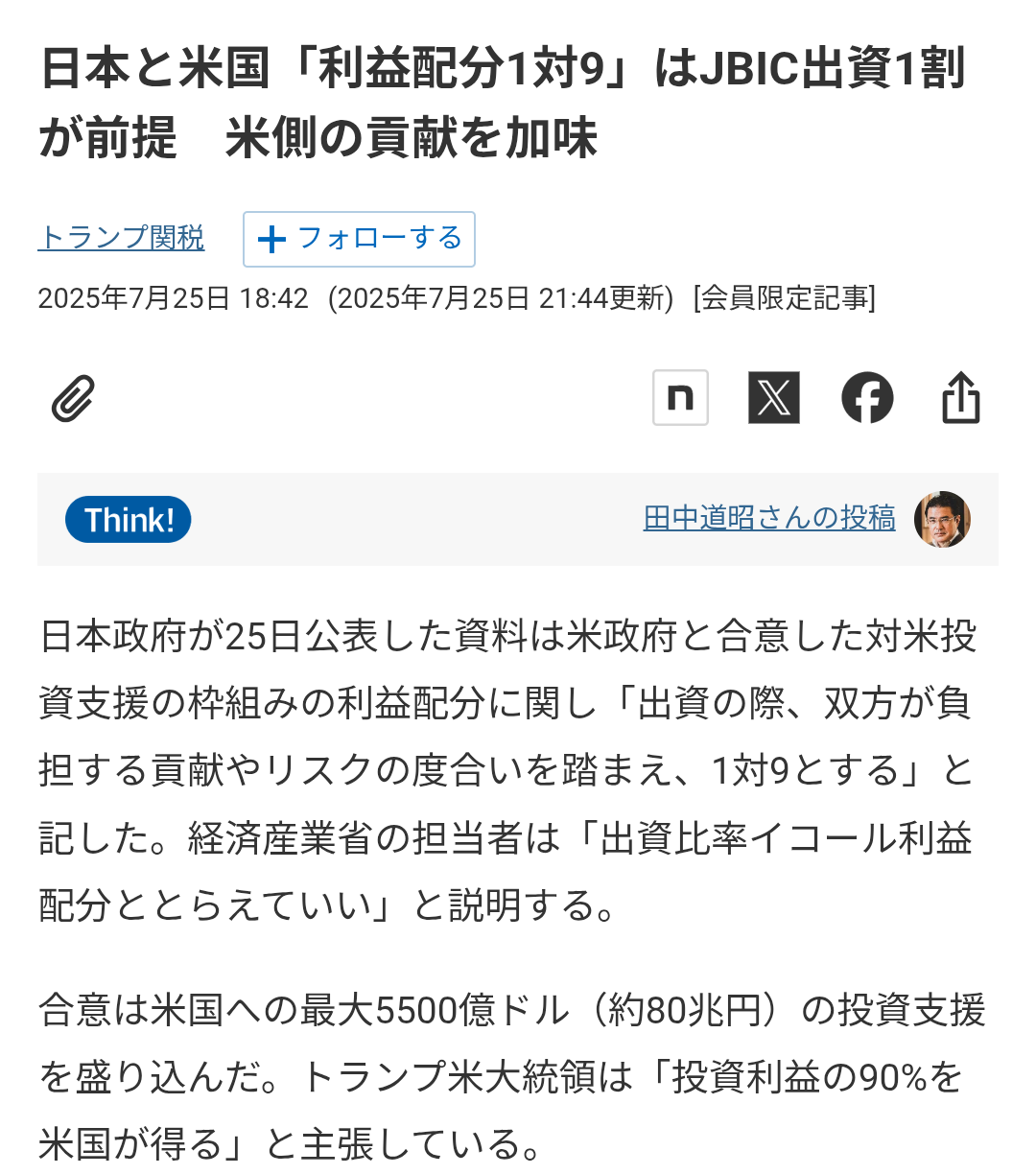Tap the paperclip clip icon
The image size is (1036, 1174).
pyautogui.click(x=74, y=398)
